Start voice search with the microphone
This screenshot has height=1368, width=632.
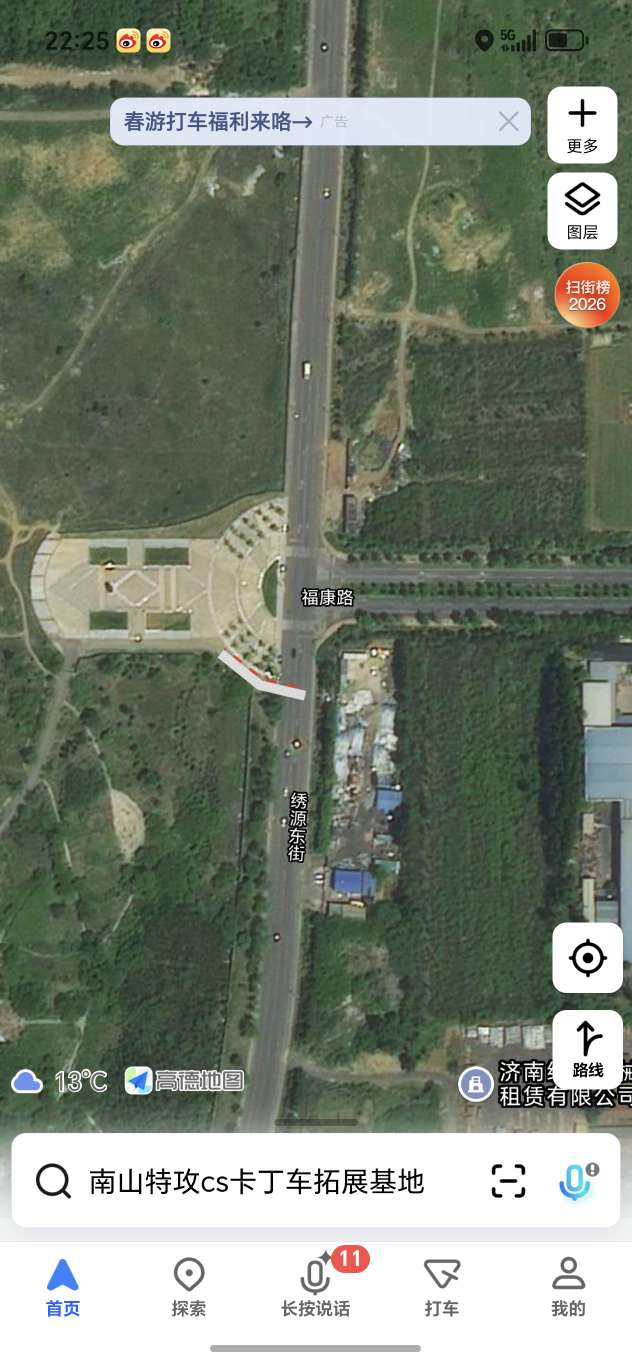[x=574, y=1181]
